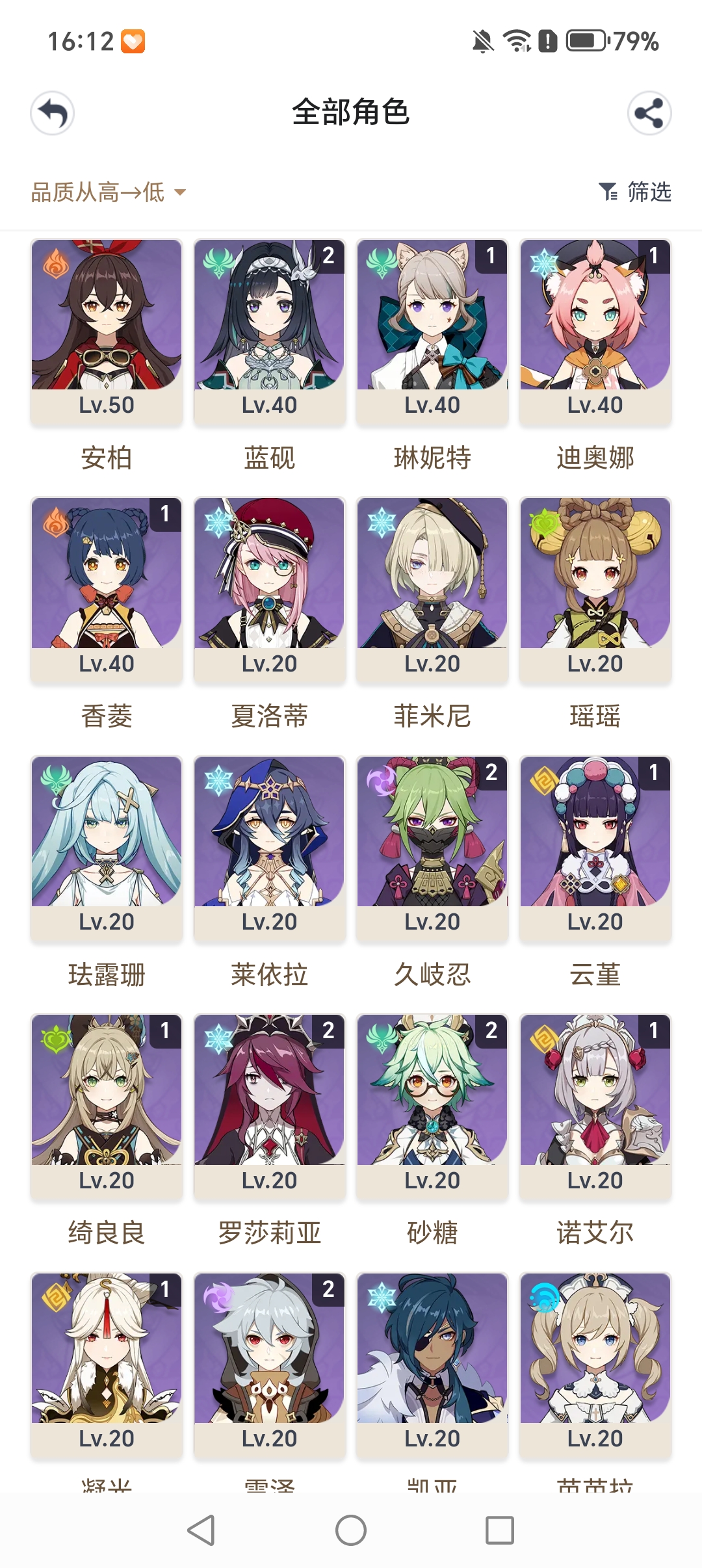Select the 全部角色 title text
This screenshot has width=702, height=1568.
[351, 112]
